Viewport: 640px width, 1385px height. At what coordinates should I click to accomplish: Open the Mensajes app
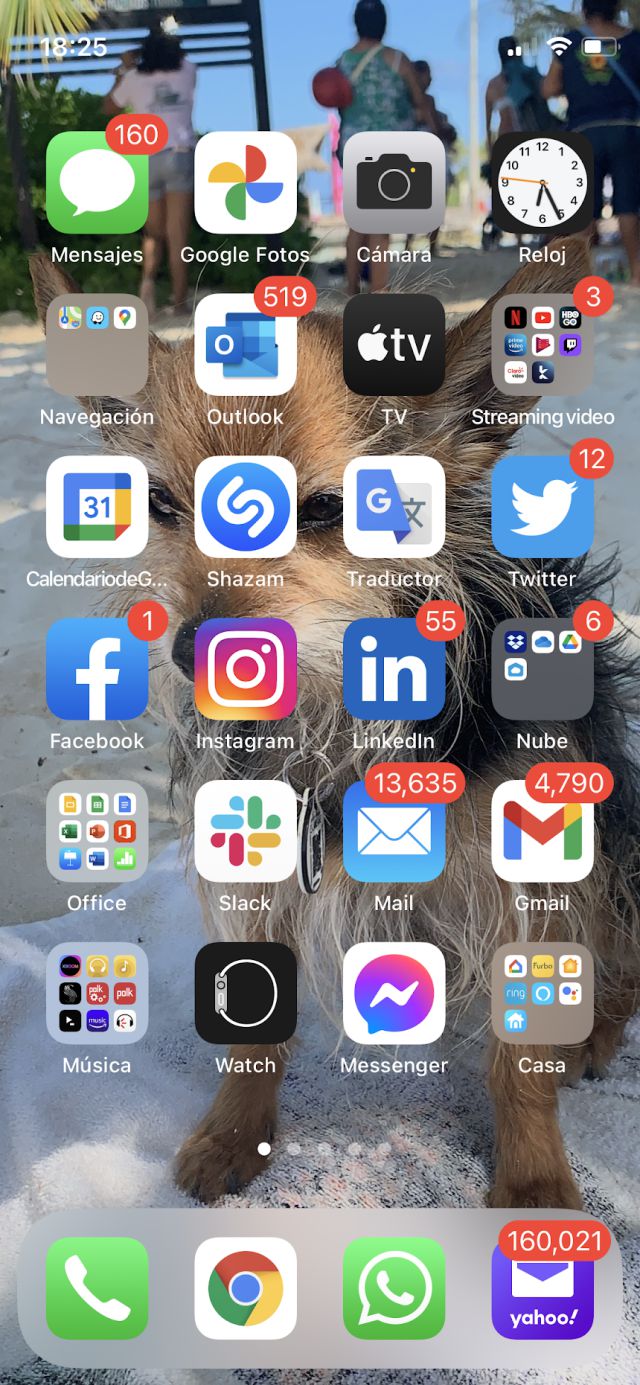(97, 183)
